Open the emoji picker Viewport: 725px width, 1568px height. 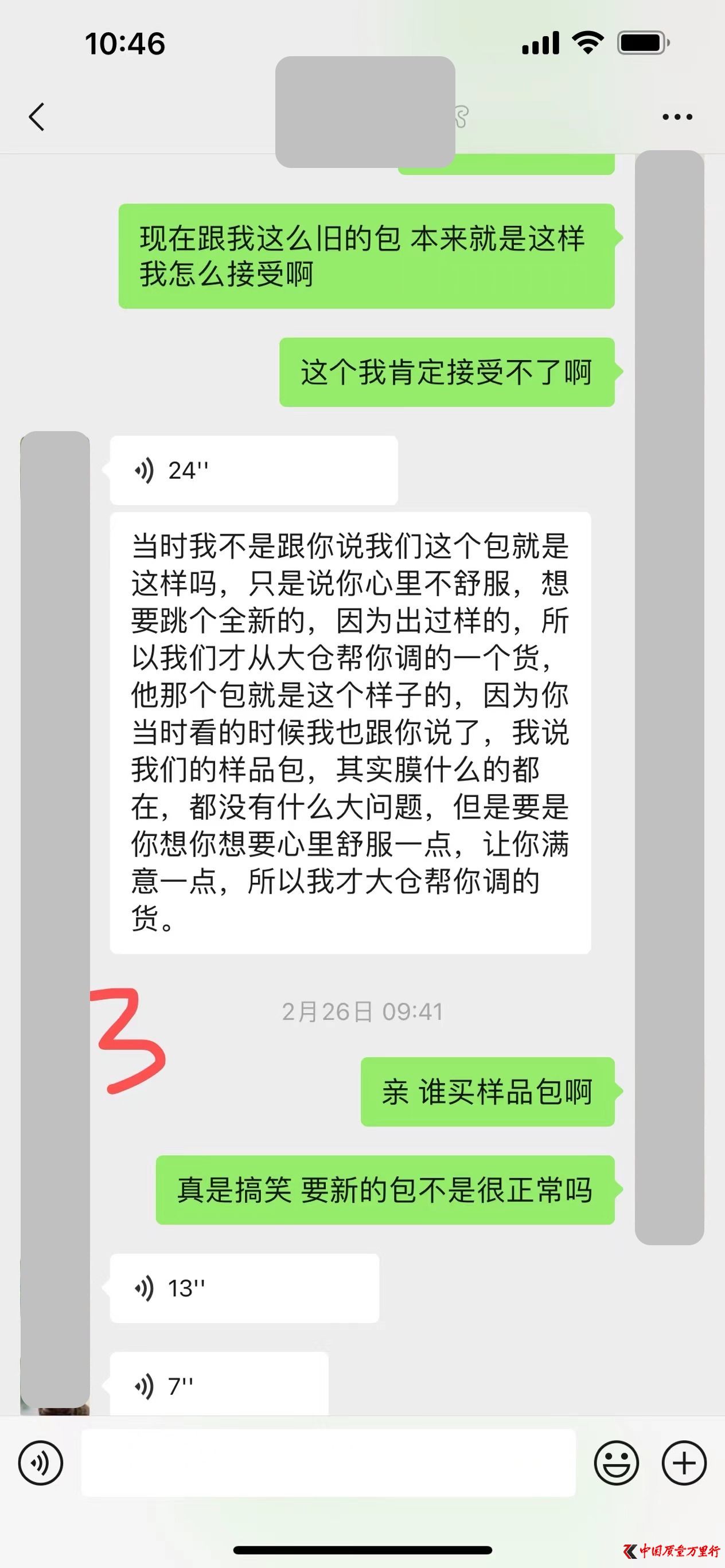(616, 1463)
